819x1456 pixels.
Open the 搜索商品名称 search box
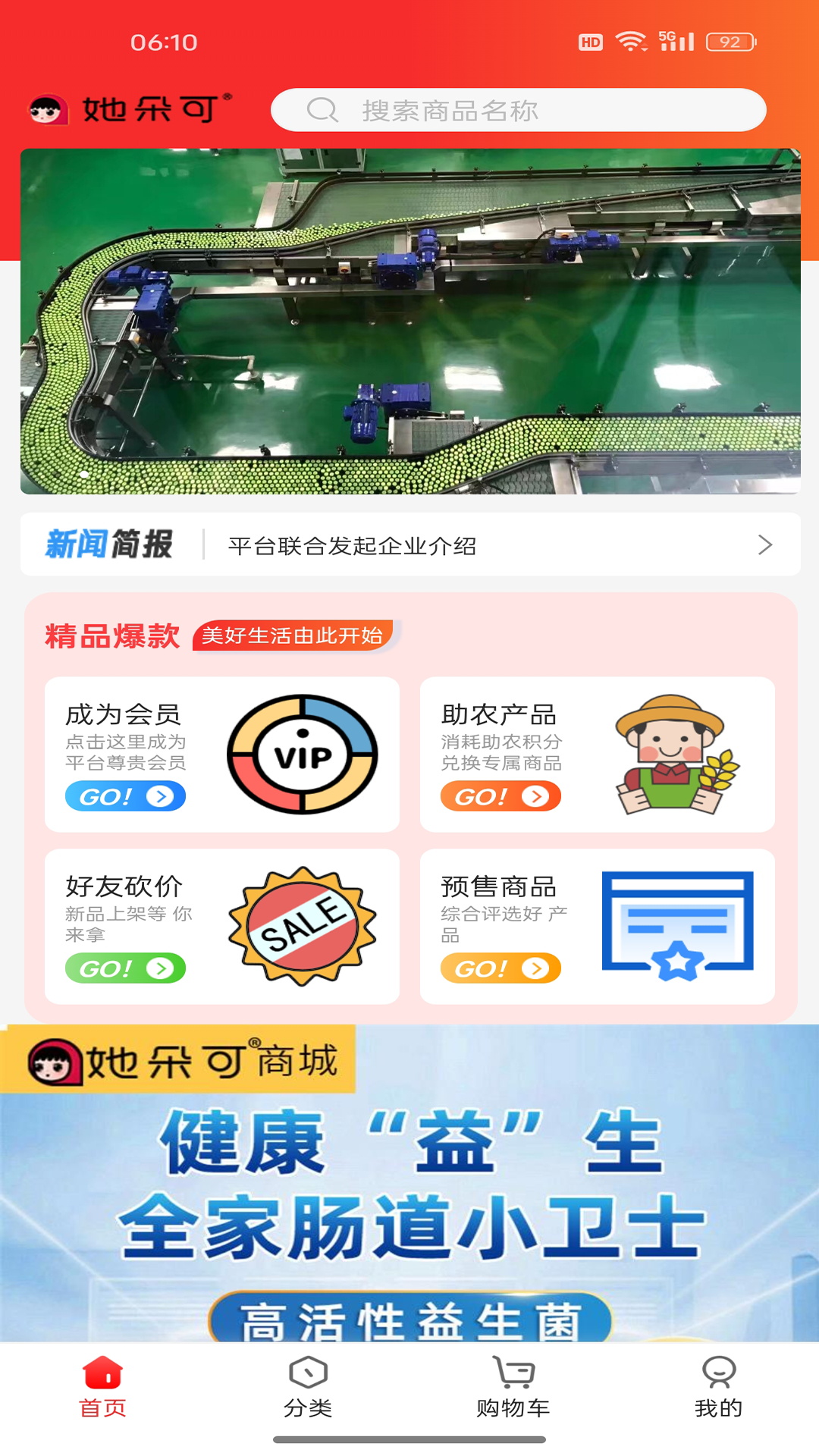(x=518, y=111)
